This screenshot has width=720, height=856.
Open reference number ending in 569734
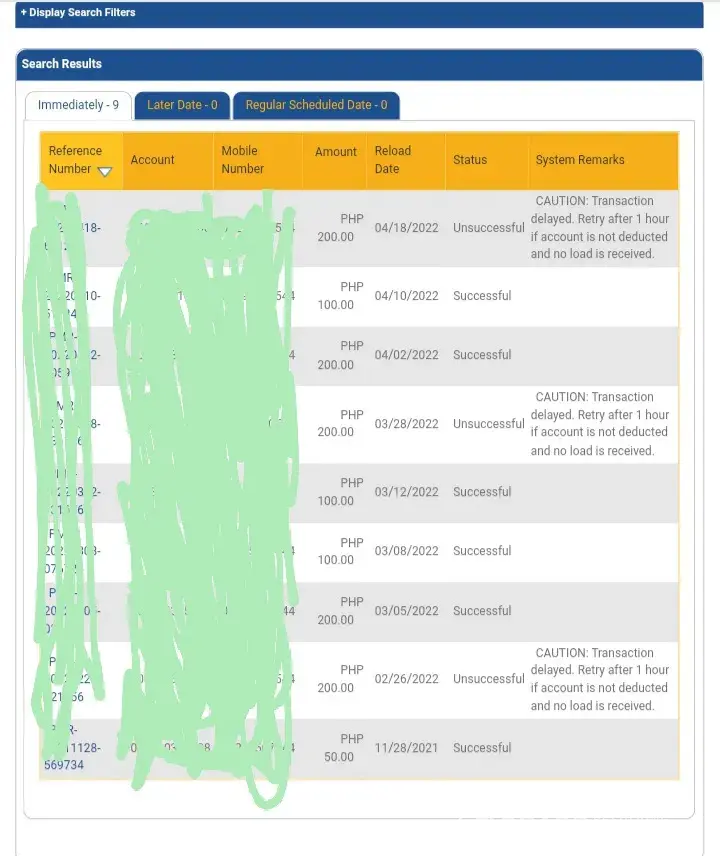64,765
